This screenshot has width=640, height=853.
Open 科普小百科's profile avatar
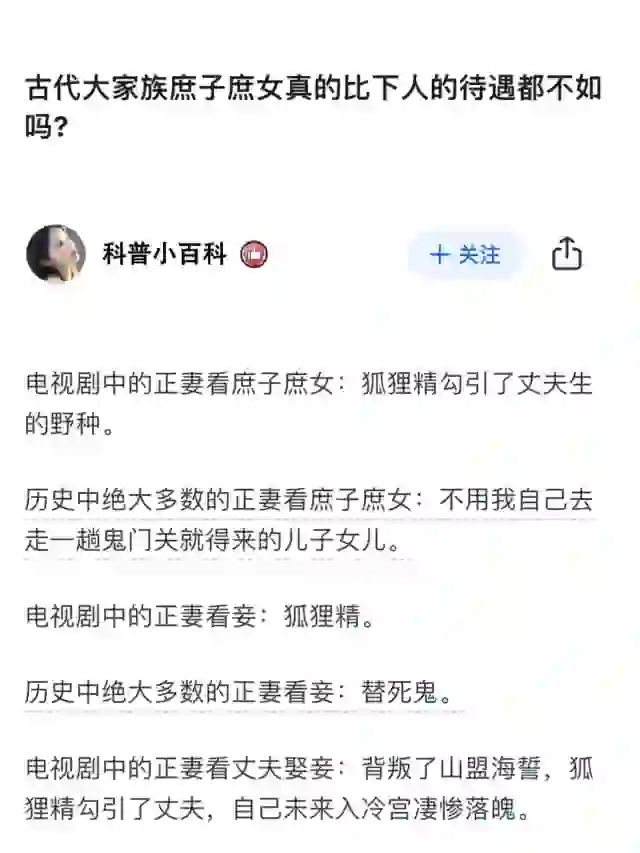tap(56, 254)
